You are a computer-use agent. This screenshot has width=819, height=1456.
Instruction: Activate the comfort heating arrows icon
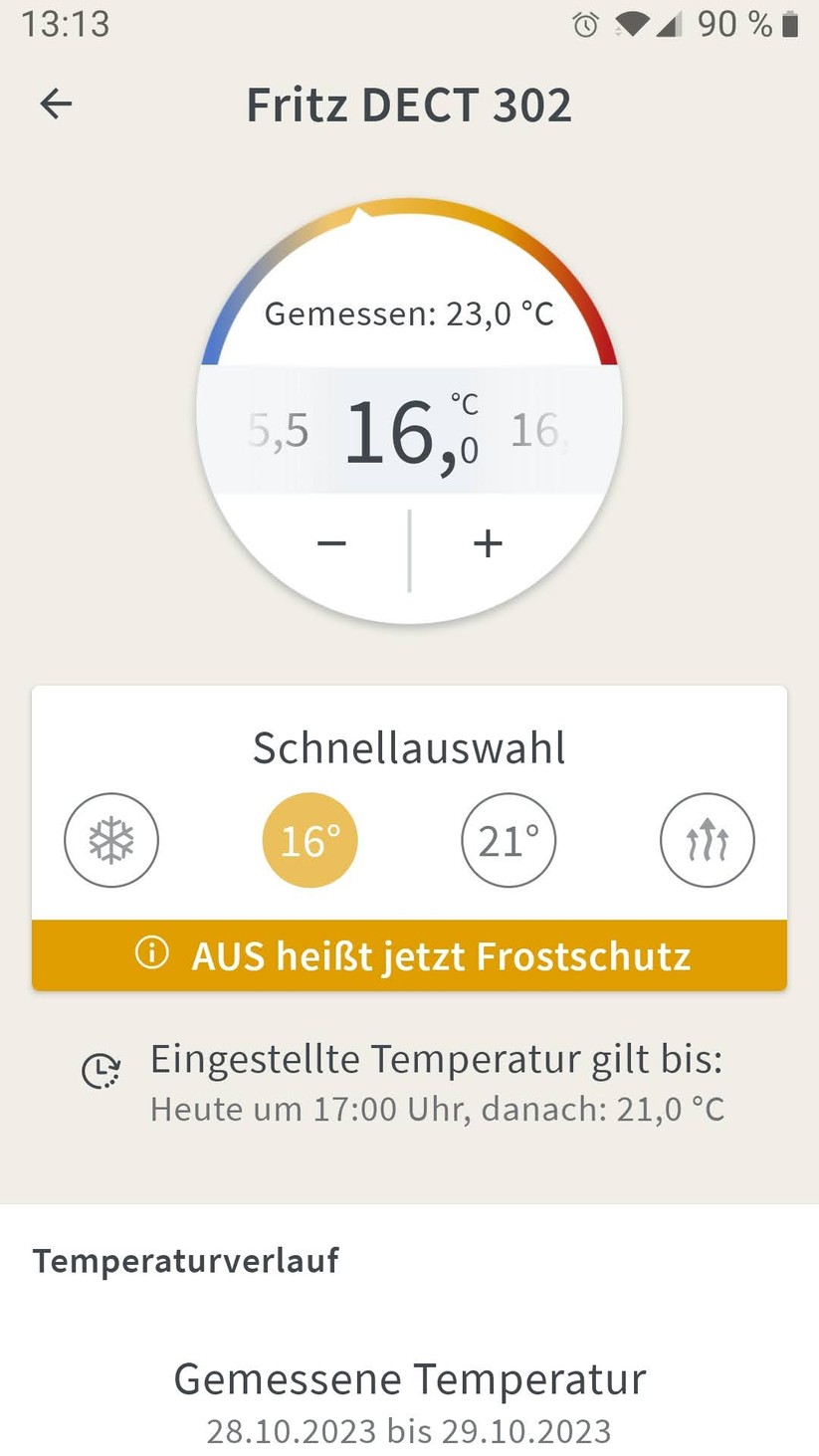708,839
